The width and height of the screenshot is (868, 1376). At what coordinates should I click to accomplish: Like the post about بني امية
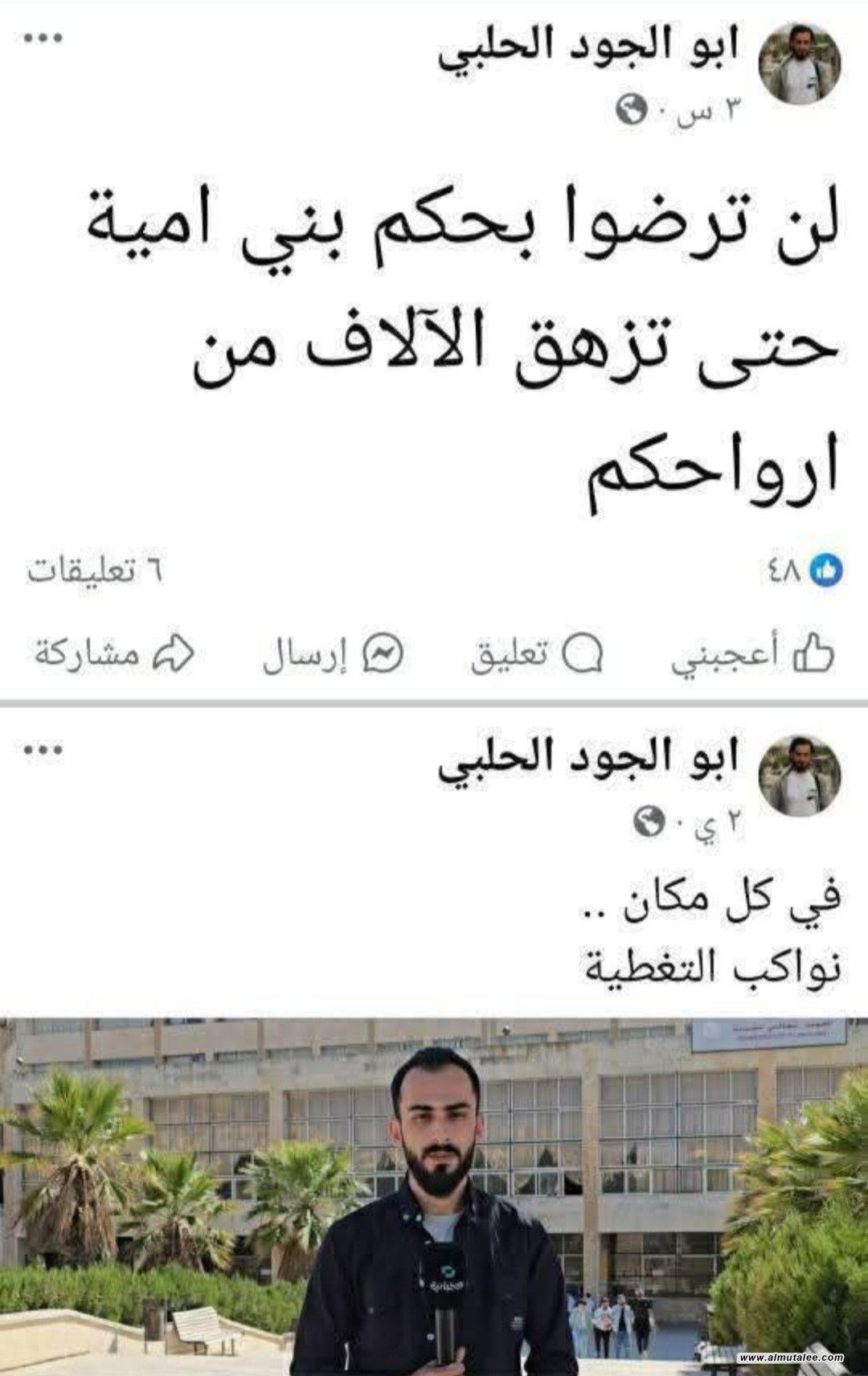[x=753, y=655]
